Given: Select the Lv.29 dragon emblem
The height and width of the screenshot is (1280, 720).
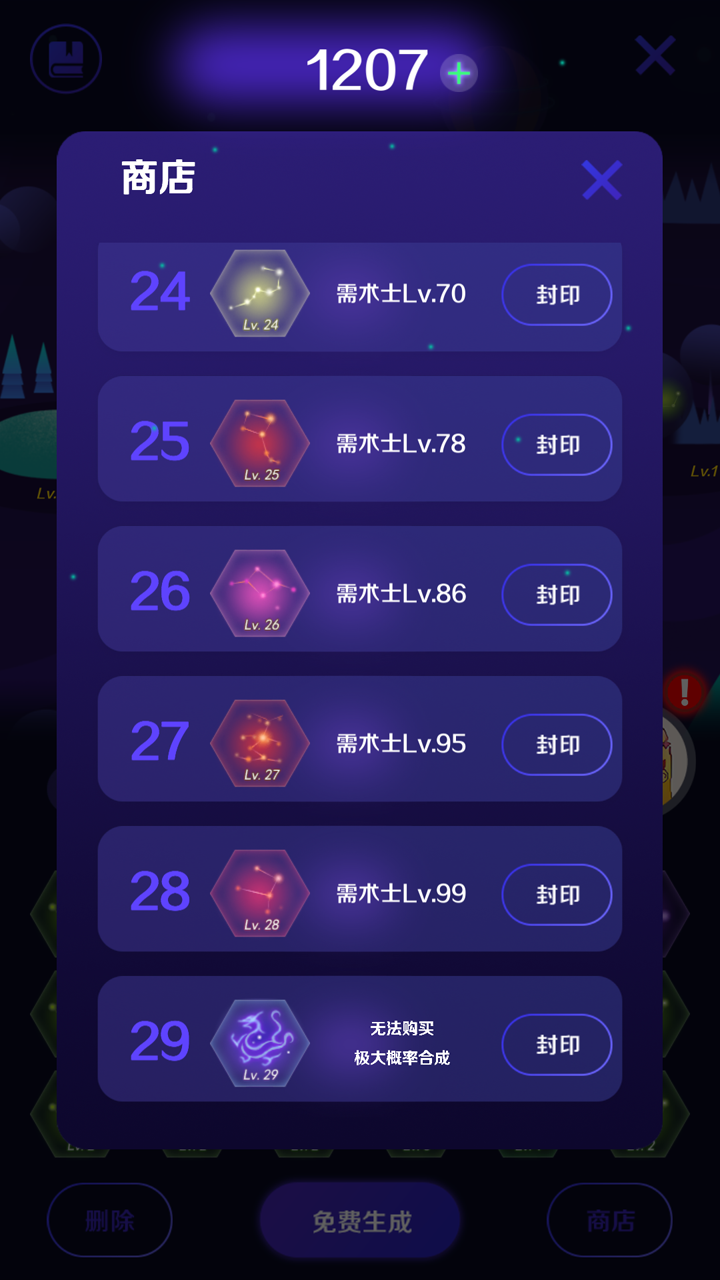Looking at the screenshot, I should [x=258, y=1043].
